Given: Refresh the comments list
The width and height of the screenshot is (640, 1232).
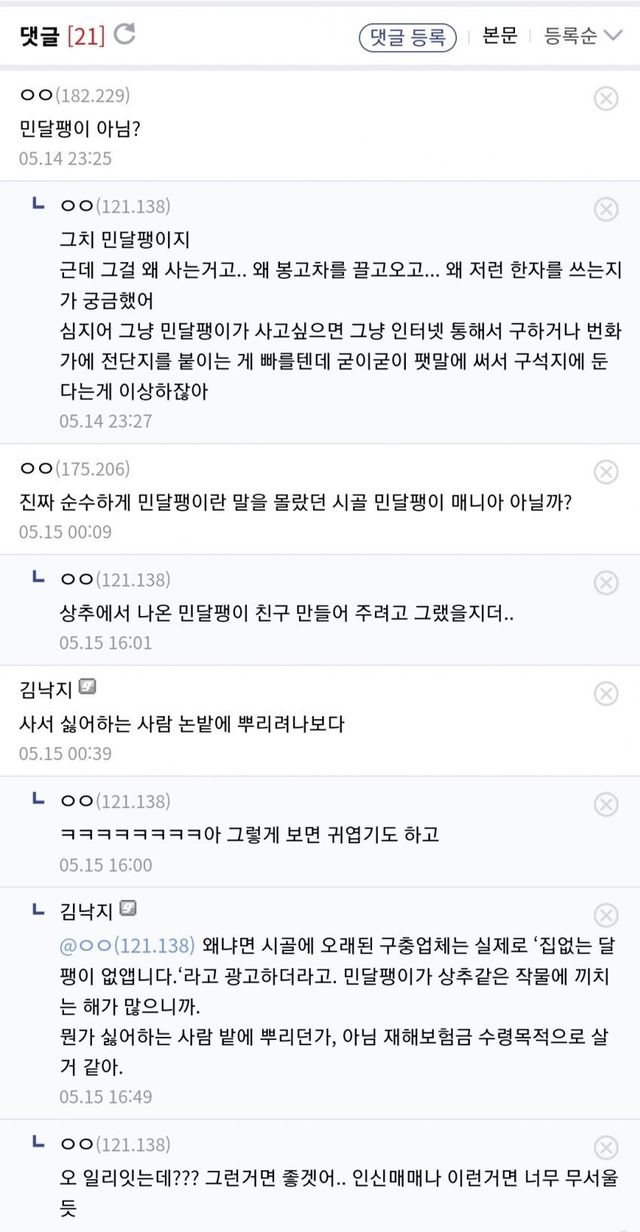Looking at the screenshot, I should coord(125,35).
